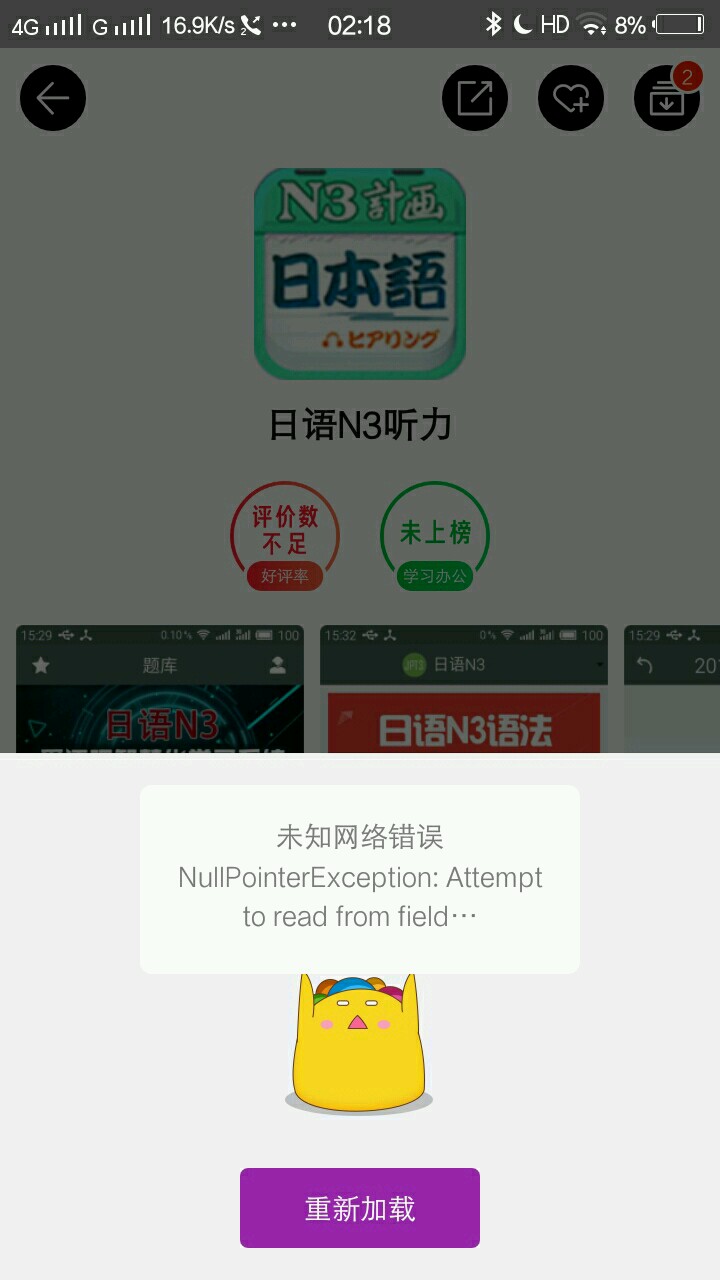Tap the 重新加载 reload button
This screenshot has height=1280, width=720.
click(360, 1208)
